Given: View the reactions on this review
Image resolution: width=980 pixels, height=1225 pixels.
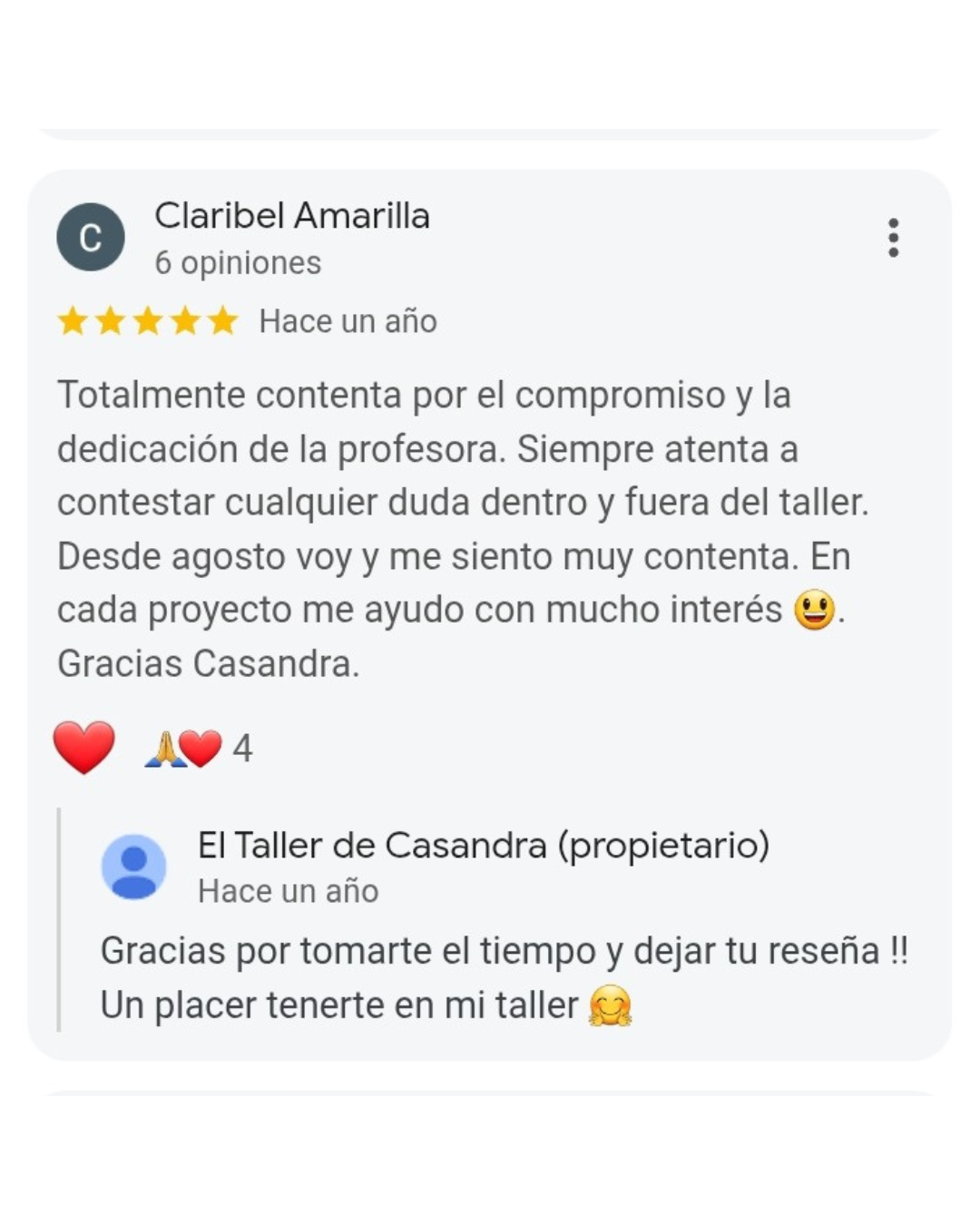Looking at the screenshot, I should 198,749.
